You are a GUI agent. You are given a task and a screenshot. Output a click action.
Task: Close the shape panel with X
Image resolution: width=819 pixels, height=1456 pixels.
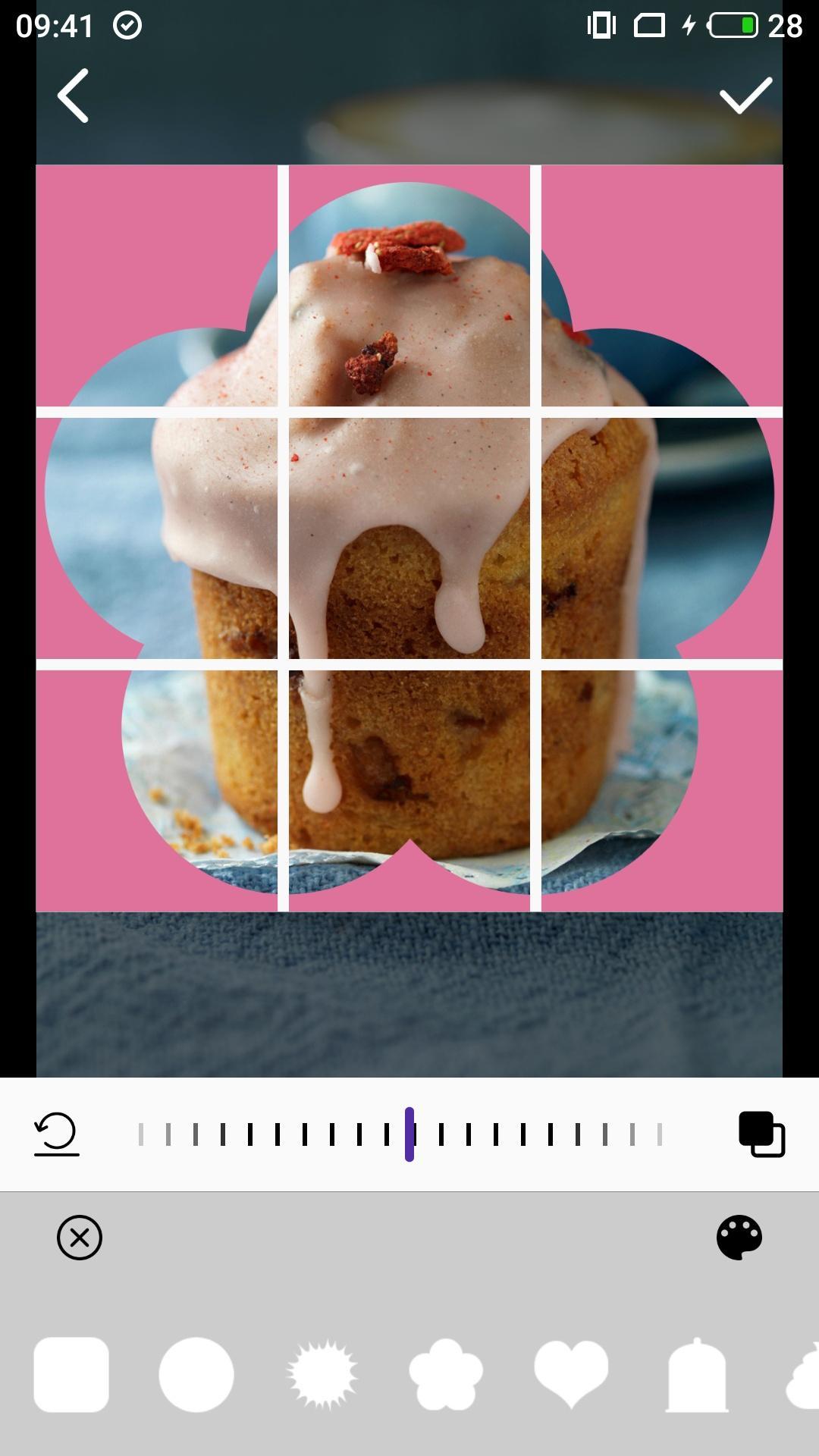pyautogui.click(x=80, y=1238)
